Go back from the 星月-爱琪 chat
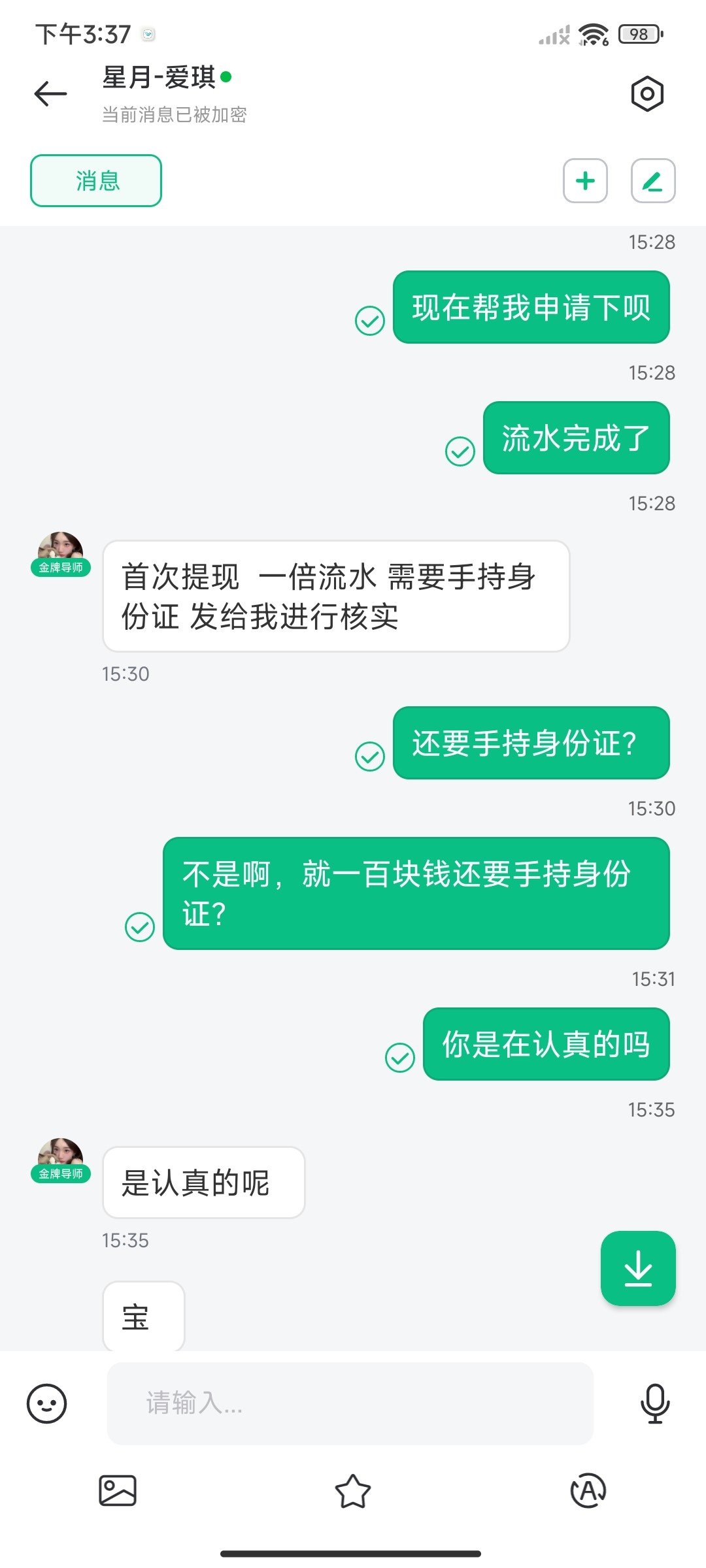 [x=50, y=94]
